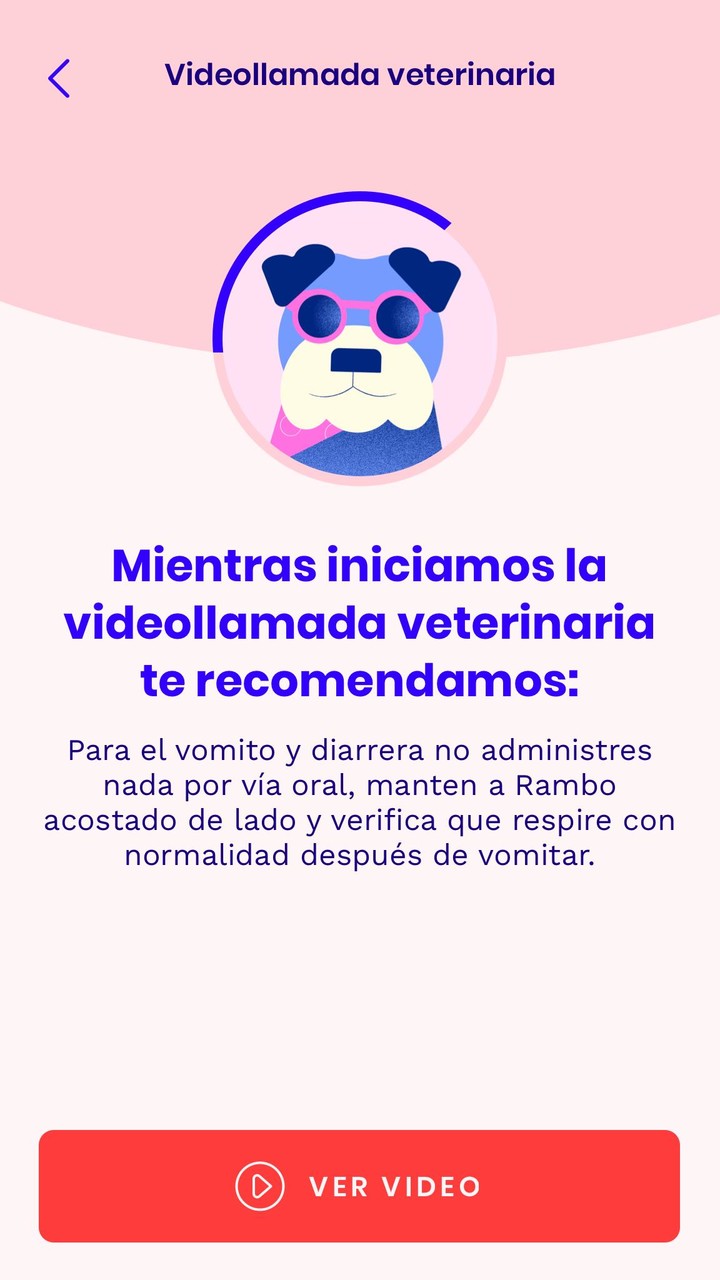Tap the VER VIDEO button

coord(359,1186)
